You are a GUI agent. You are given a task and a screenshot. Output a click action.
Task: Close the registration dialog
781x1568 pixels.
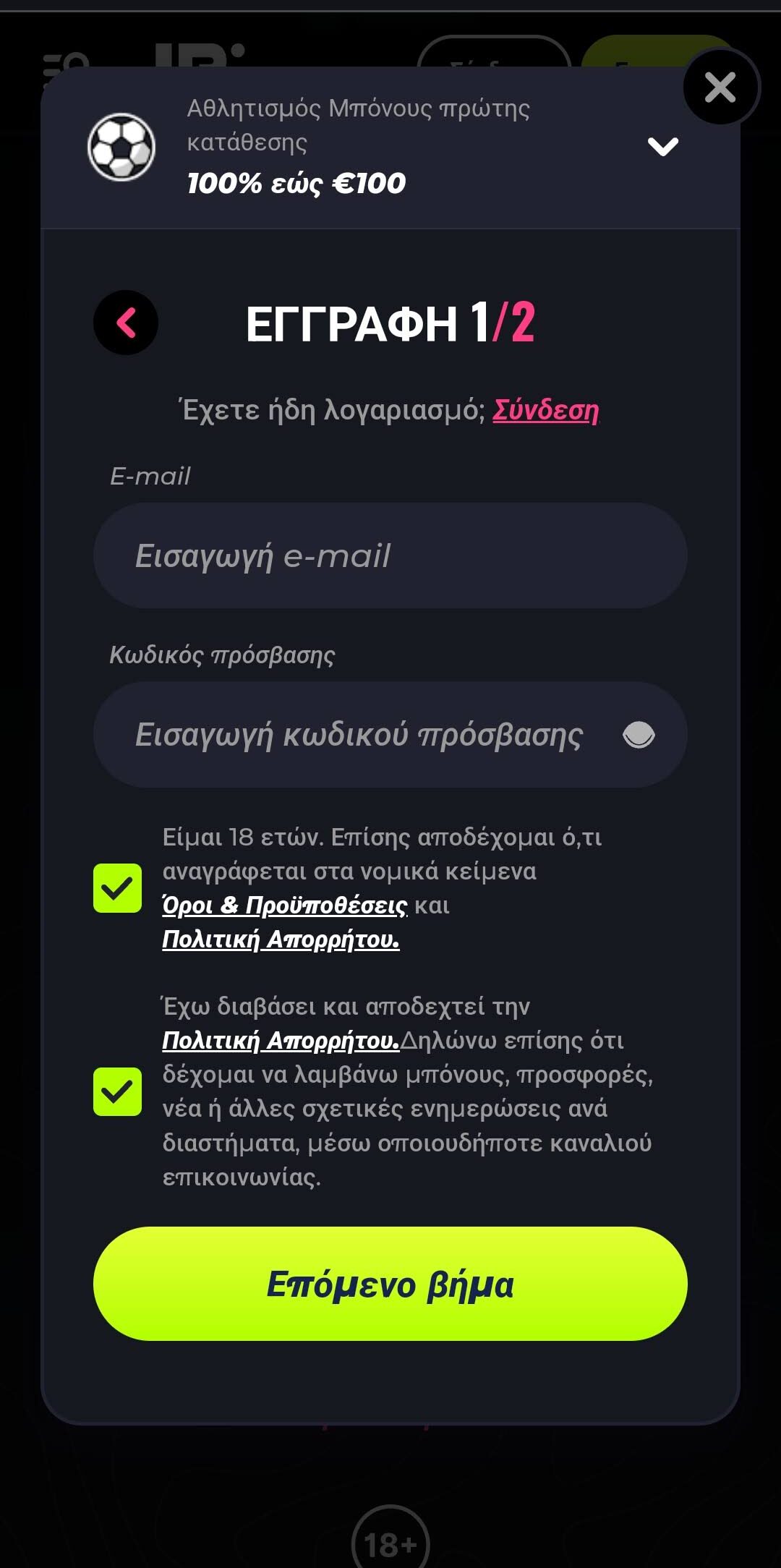720,88
